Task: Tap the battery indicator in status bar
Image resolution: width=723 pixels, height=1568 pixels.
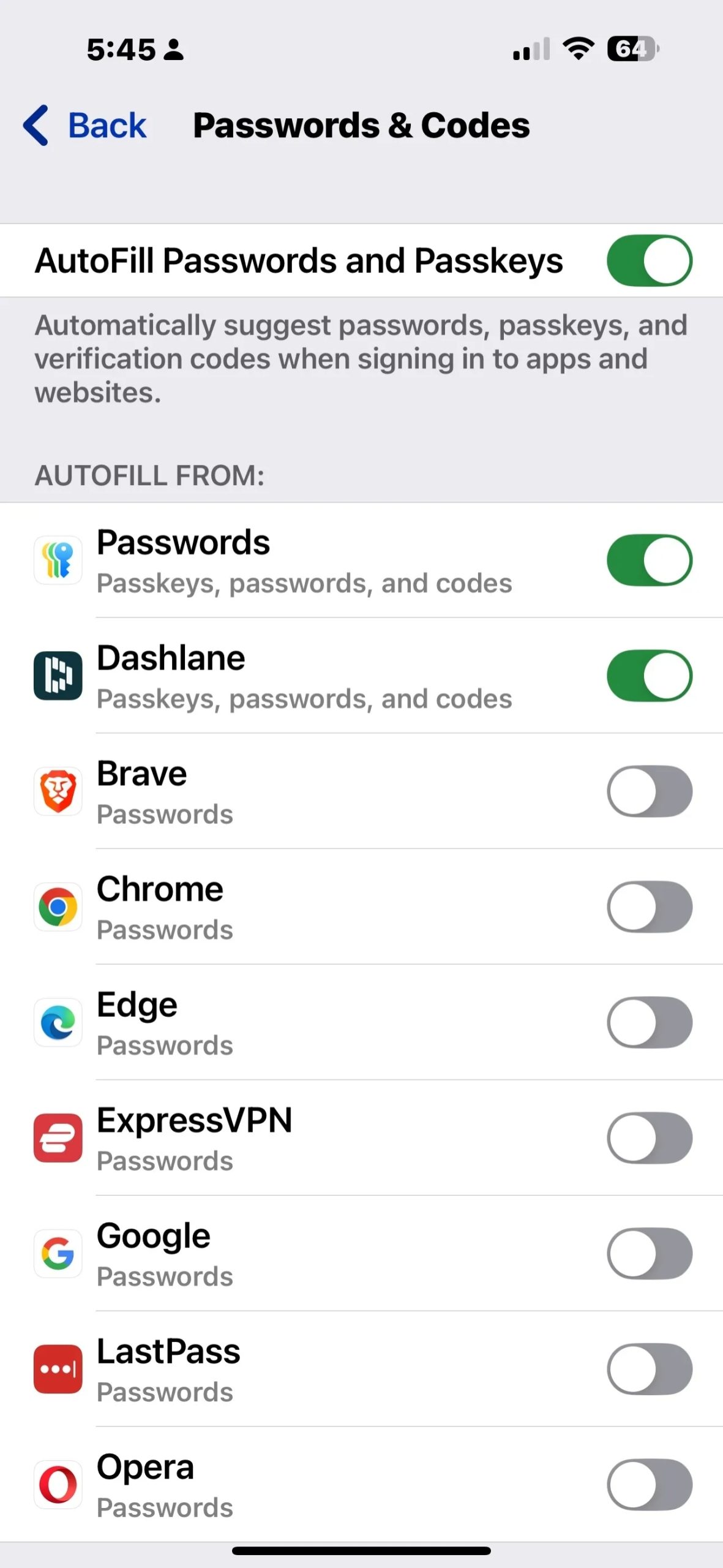Action: pos(631,49)
